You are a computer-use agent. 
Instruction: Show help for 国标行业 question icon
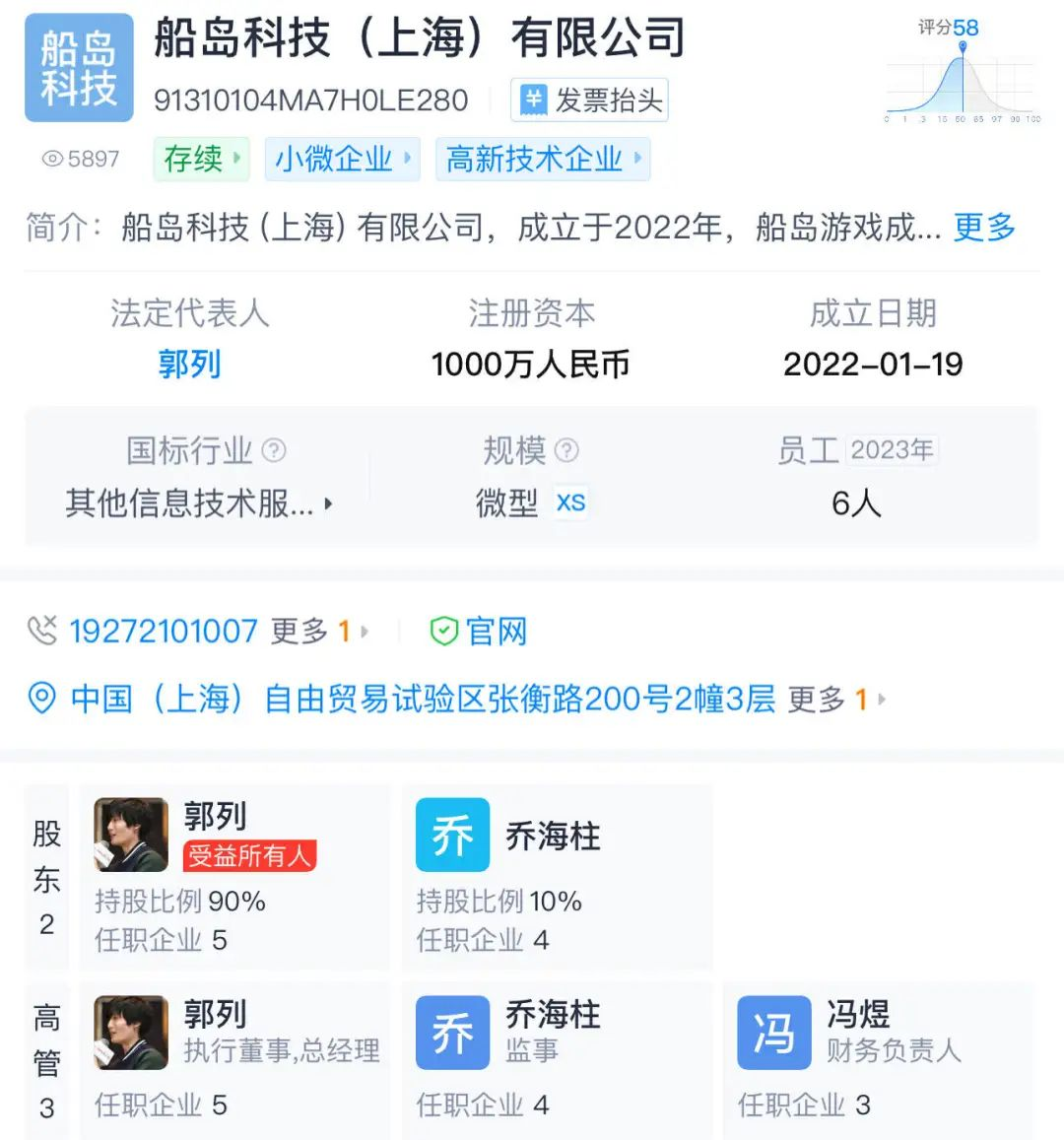pos(274,450)
